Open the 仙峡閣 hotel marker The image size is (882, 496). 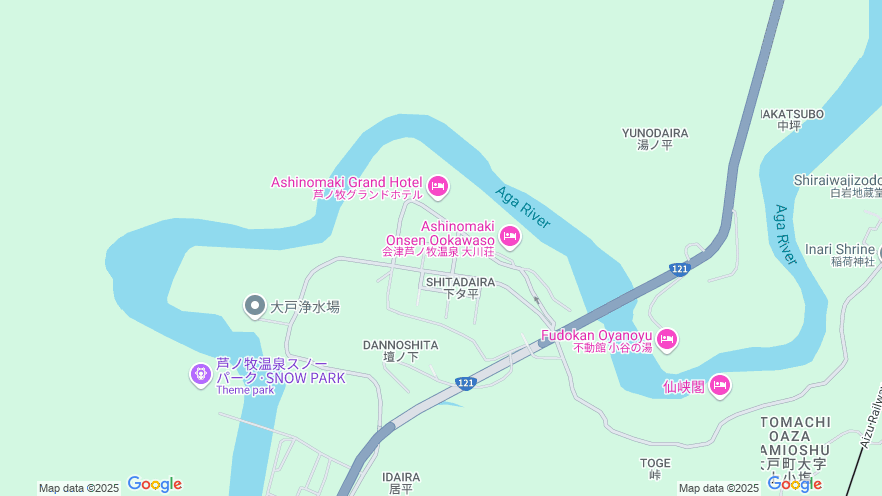pyautogui.click(x=720, y=386)
